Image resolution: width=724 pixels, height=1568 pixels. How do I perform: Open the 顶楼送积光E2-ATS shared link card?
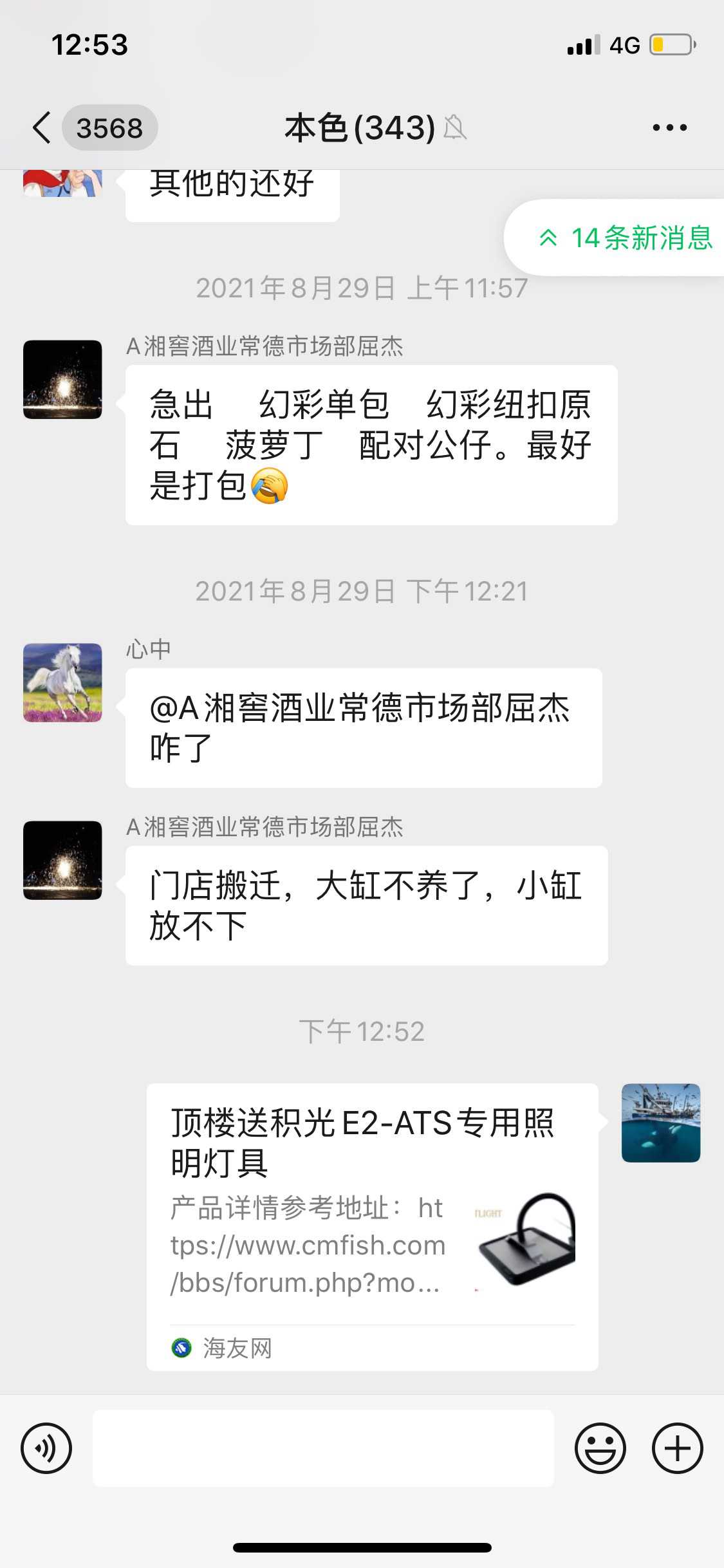[372, 1226]
